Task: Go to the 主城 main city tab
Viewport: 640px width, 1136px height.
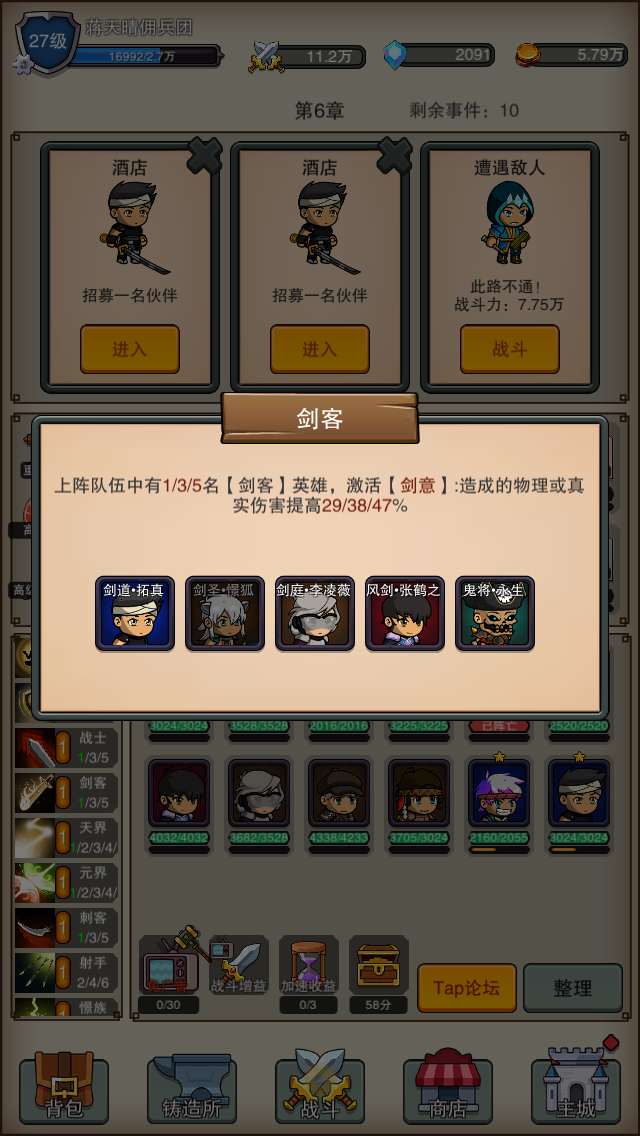Action: pos(576,1088)
